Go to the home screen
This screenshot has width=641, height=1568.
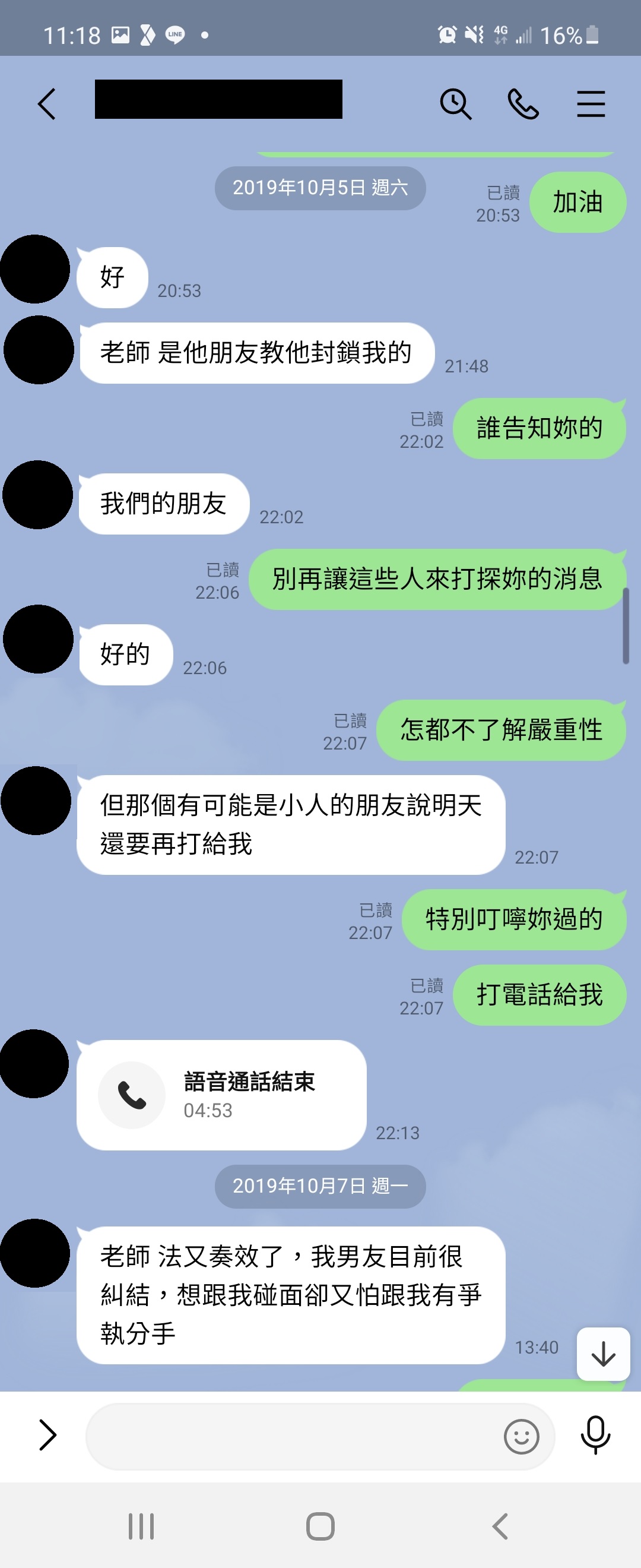(320, 1526)
